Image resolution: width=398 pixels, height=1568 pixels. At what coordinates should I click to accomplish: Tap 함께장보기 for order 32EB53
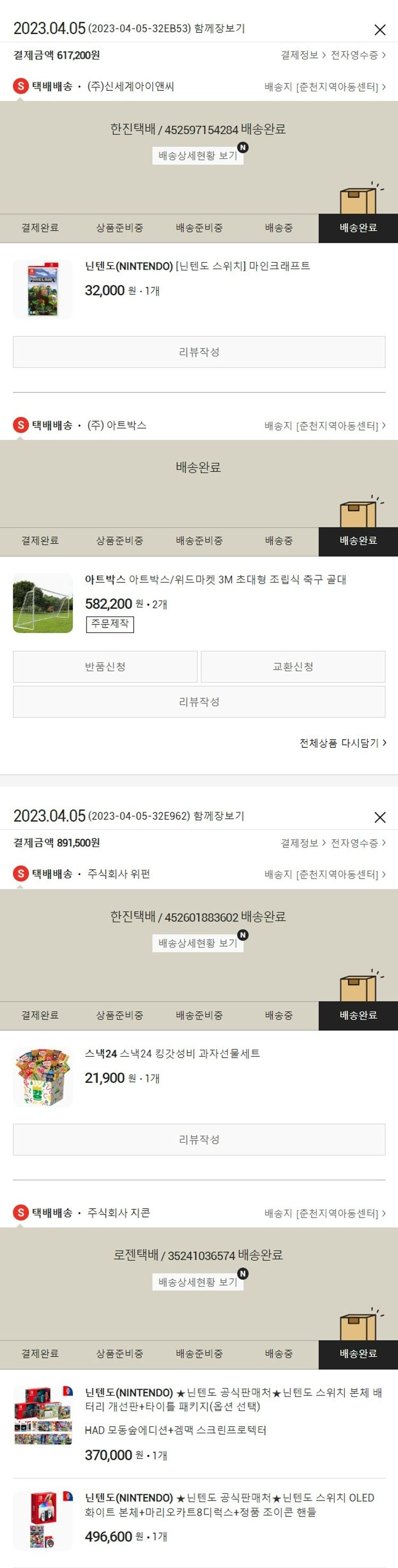(x=220, y=29)
